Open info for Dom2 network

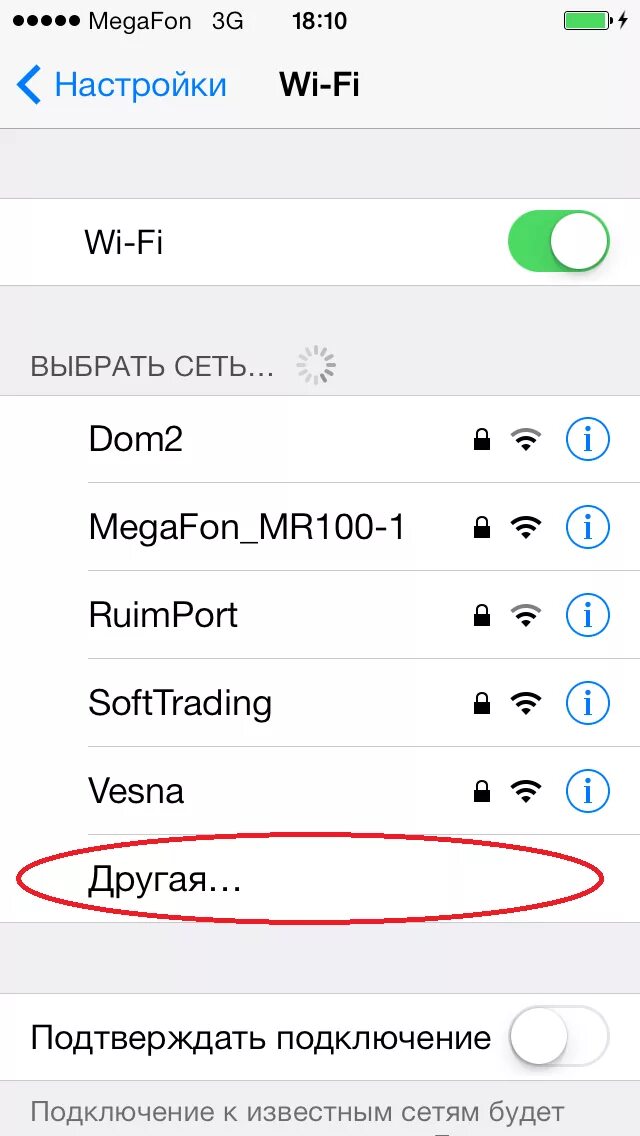coord(587,439)
